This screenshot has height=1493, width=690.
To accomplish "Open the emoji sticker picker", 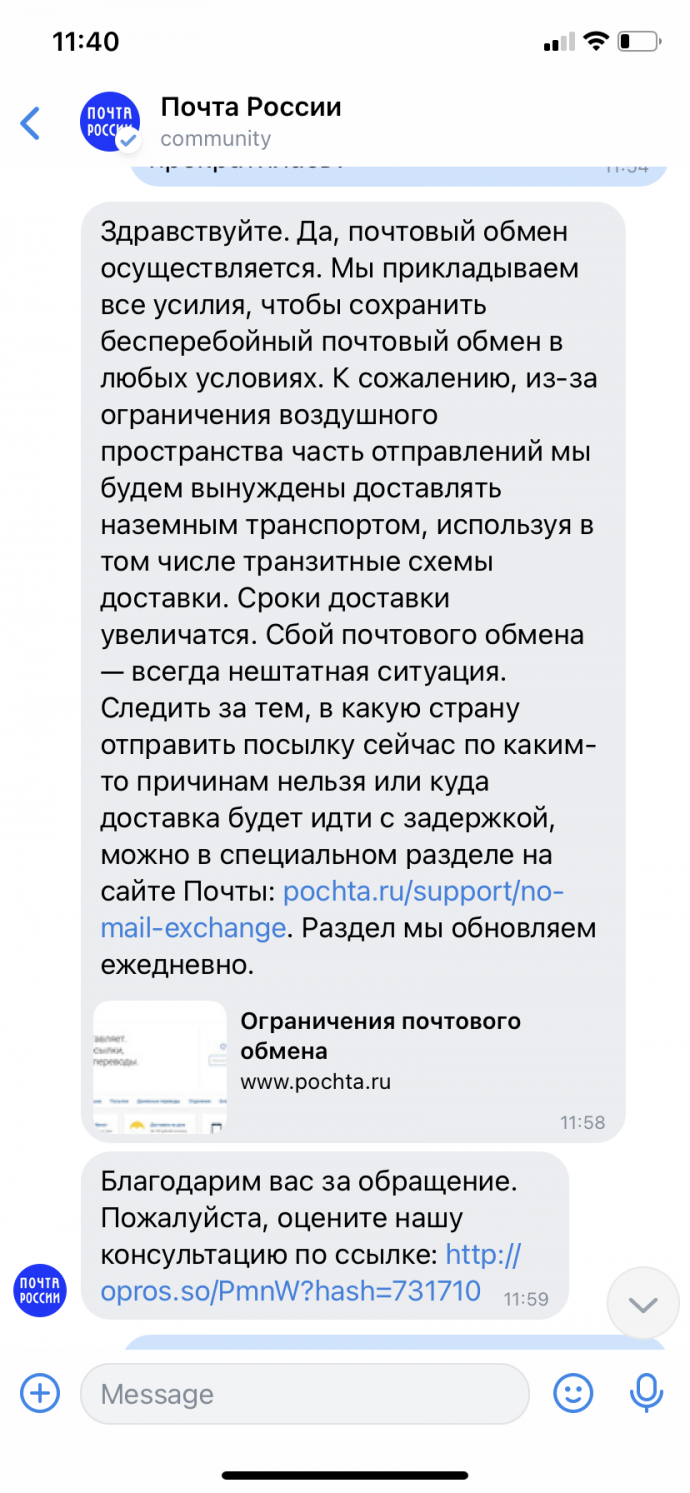I will coord(573,1393).
